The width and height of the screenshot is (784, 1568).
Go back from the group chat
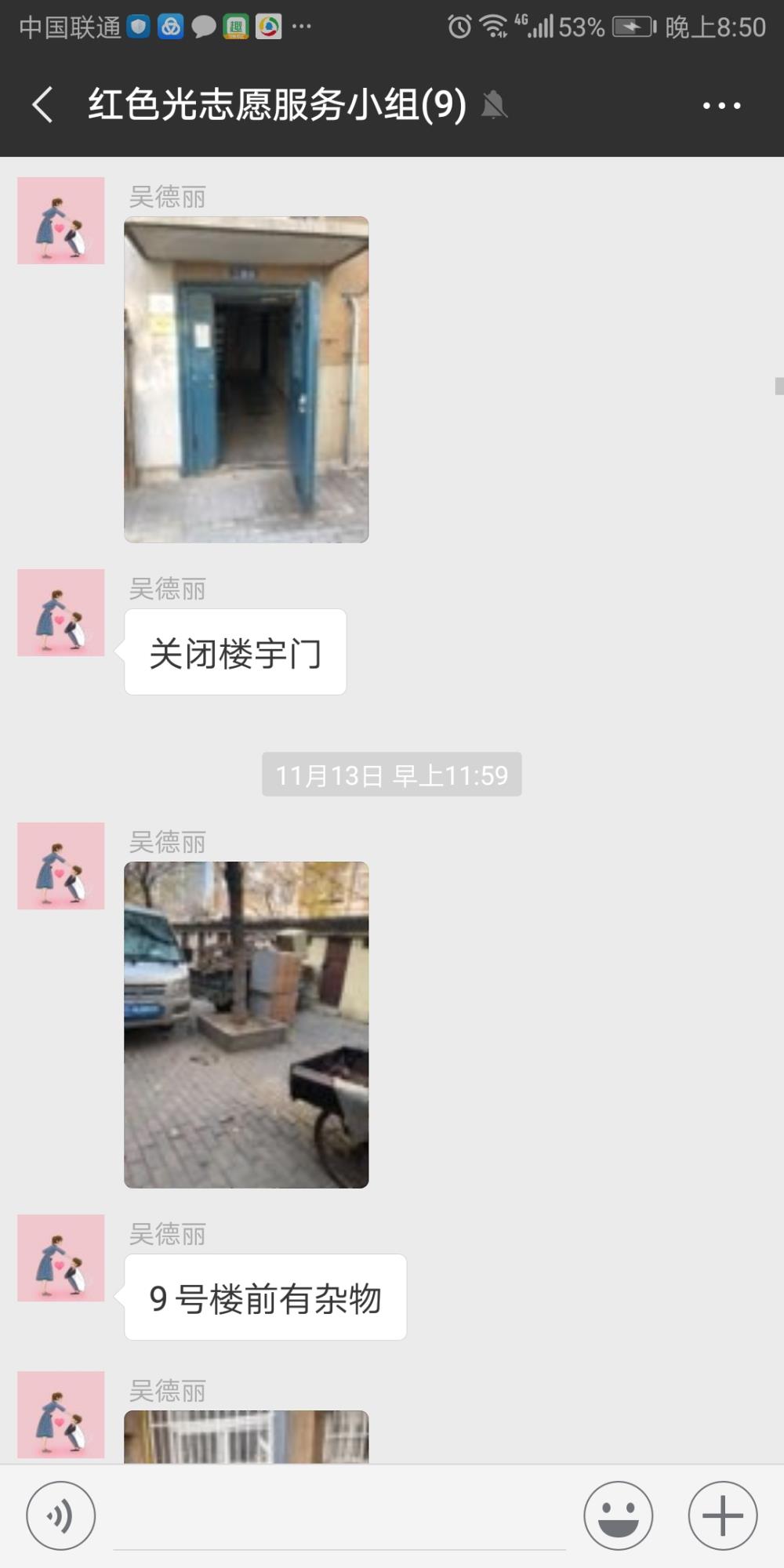(43, 104)
